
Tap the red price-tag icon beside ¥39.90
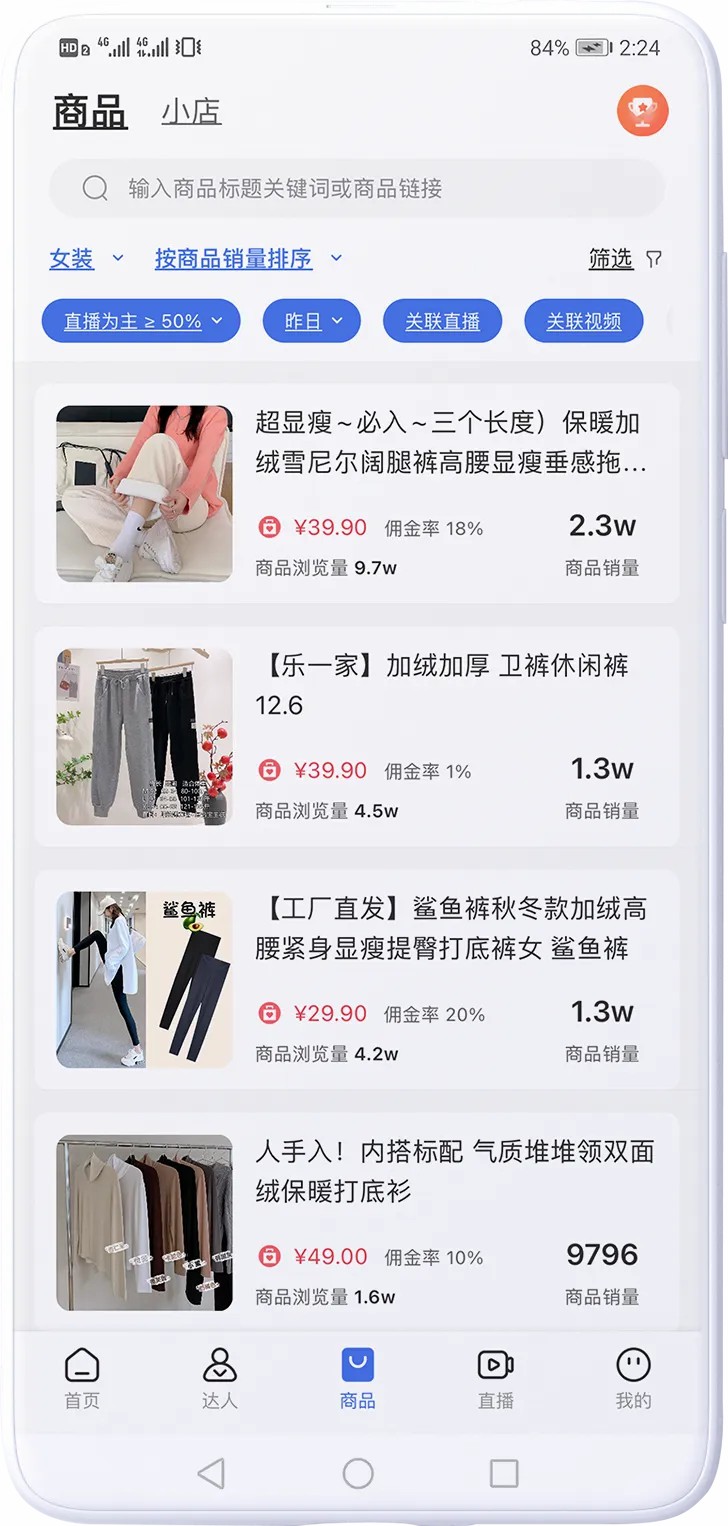click(x=271, y=527)
